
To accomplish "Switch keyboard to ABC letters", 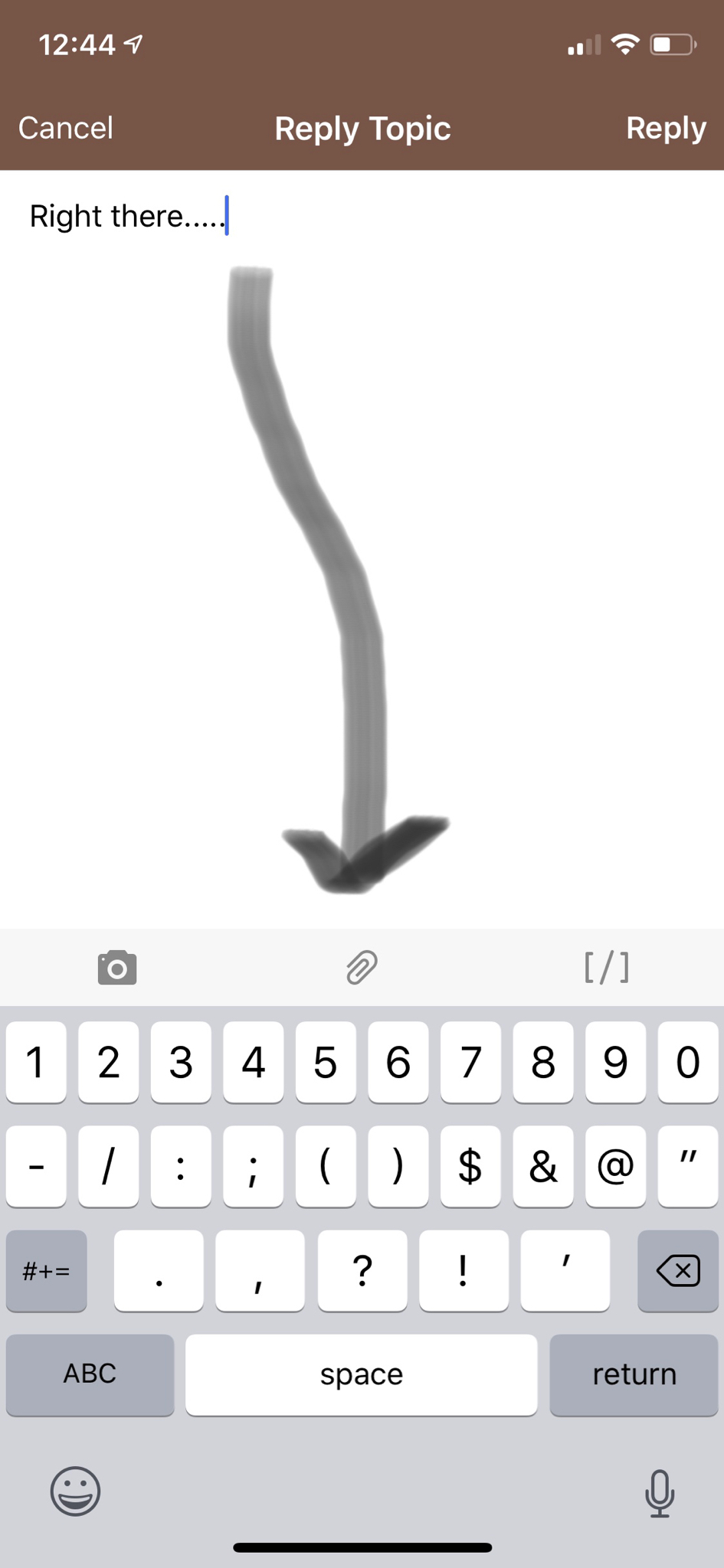I will point(90,1374).
